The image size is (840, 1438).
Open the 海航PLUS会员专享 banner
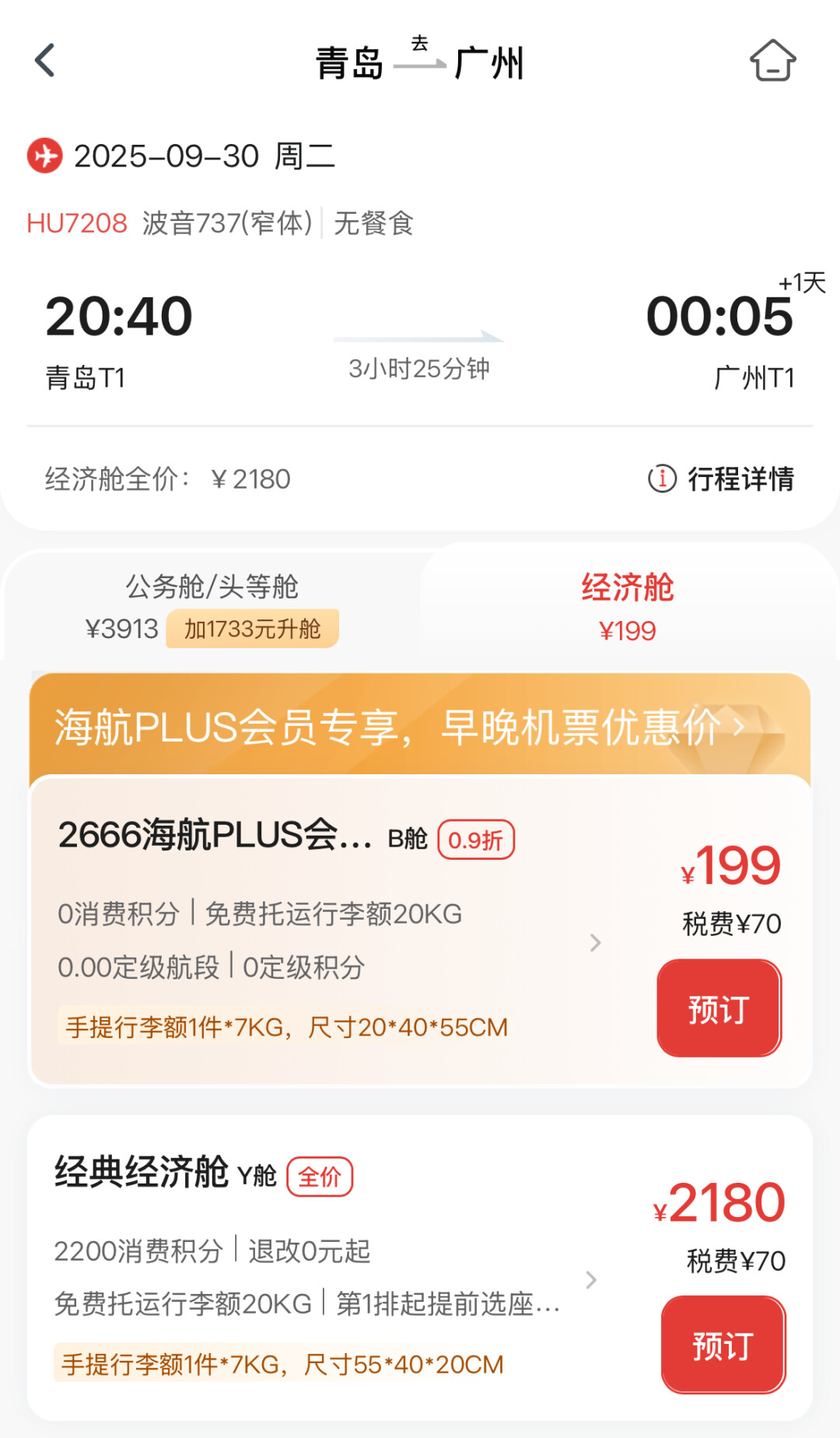(x=420, y=726)
